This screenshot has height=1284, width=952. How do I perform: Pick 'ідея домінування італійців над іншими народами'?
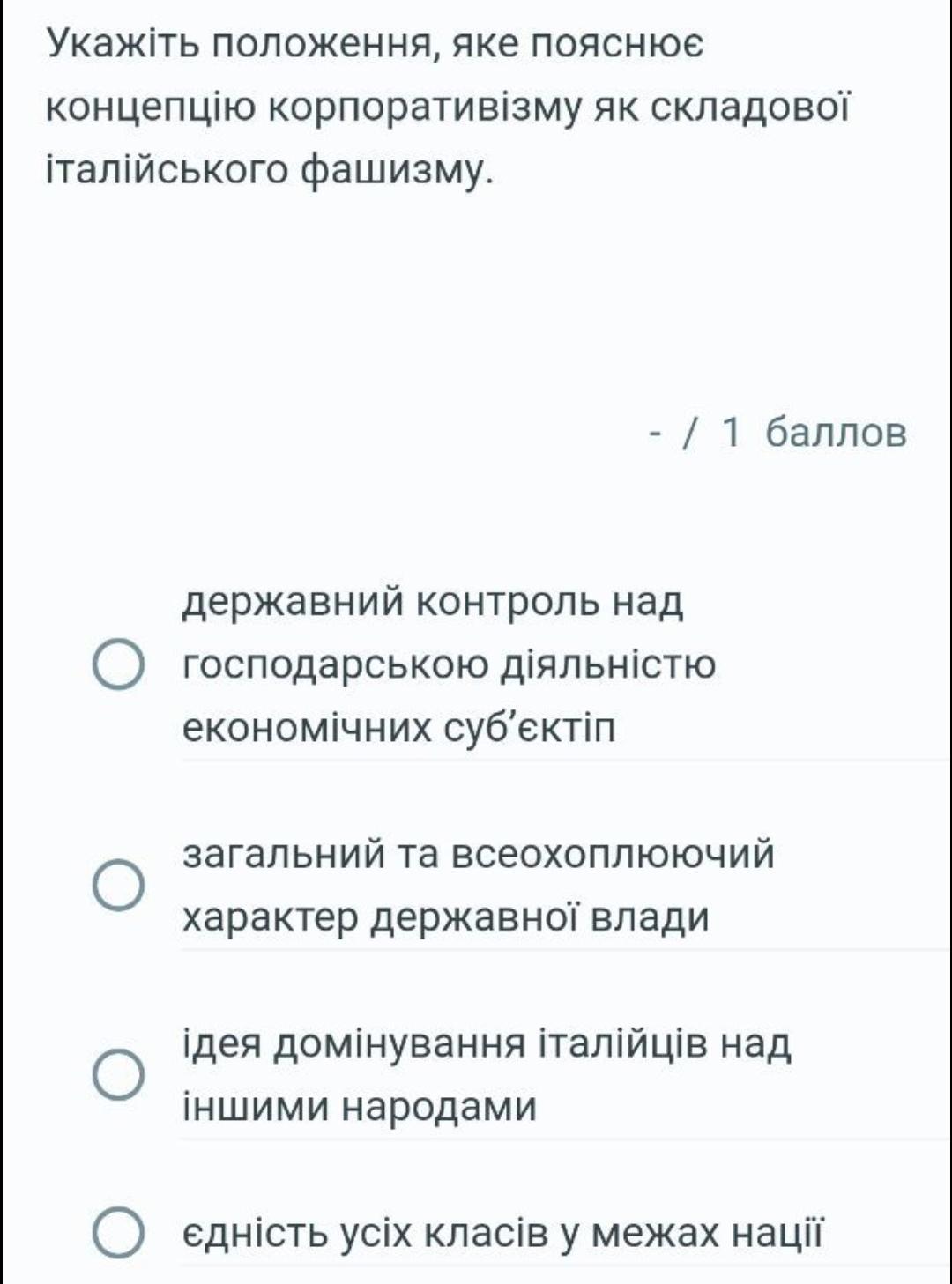point(119,1075)
